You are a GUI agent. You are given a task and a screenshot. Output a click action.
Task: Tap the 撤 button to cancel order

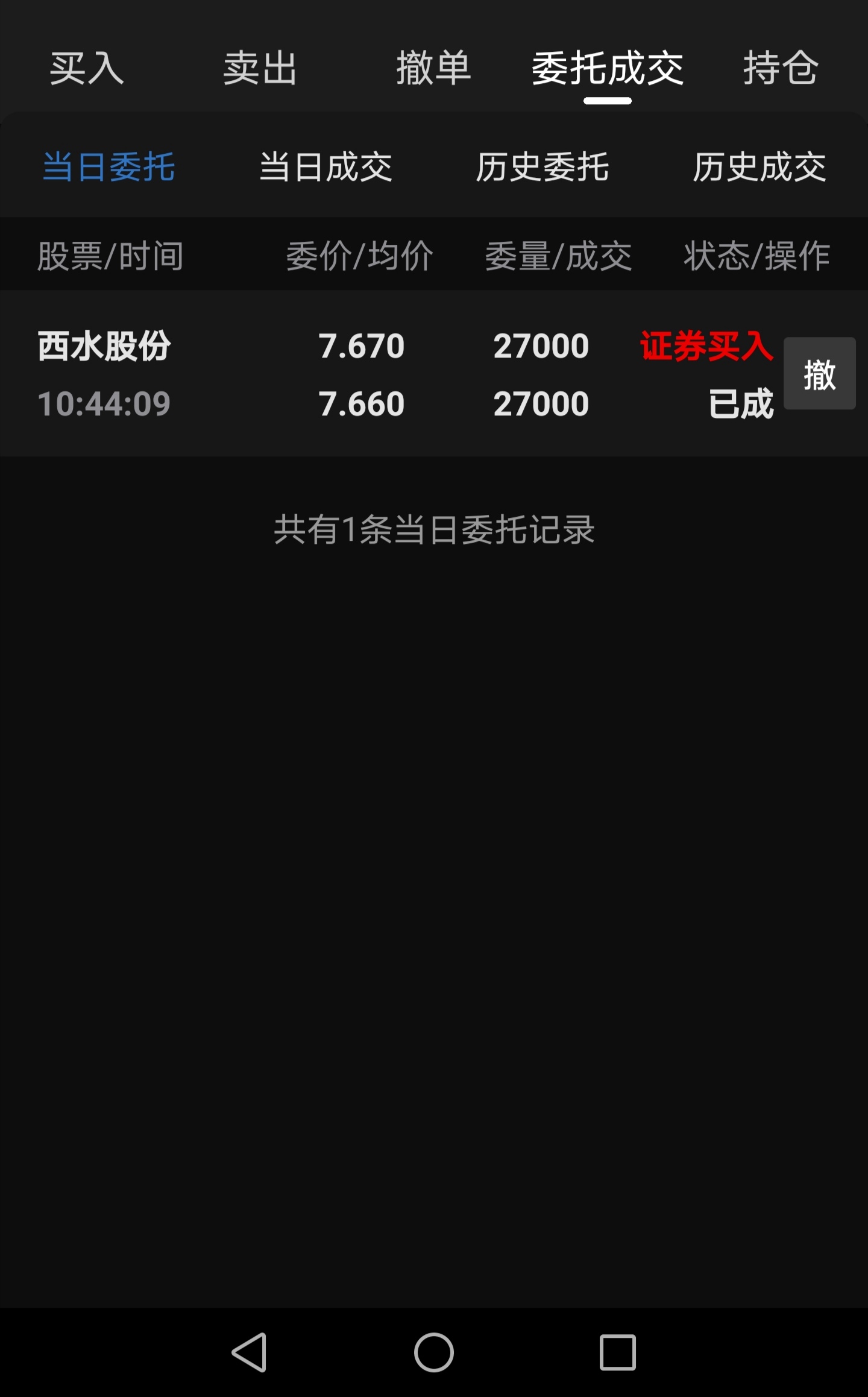820,375
